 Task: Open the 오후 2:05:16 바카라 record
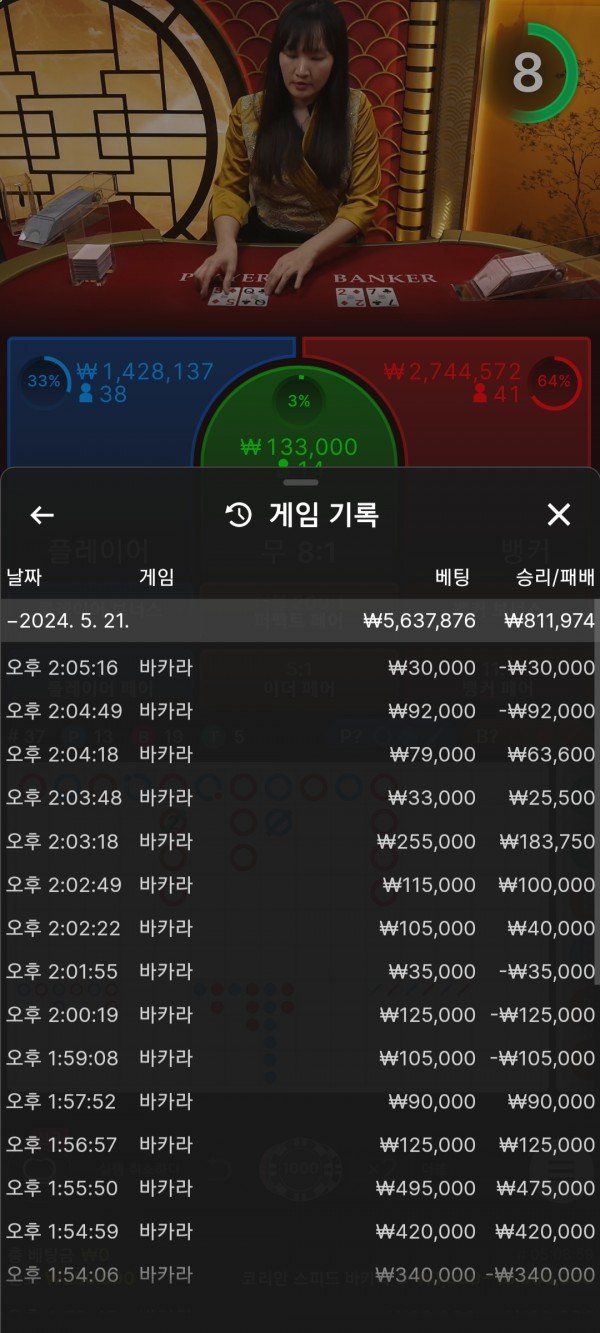coord(300,668)
